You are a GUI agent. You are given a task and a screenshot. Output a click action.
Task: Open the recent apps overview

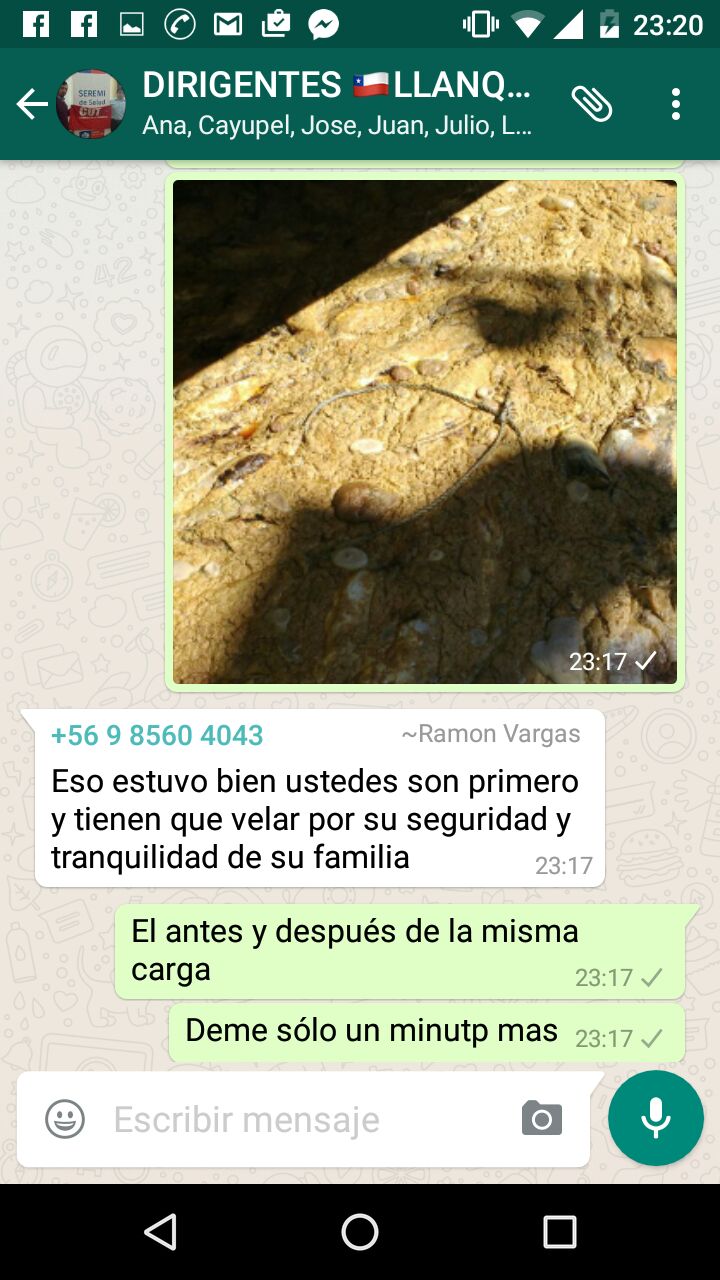point(560,1232)
